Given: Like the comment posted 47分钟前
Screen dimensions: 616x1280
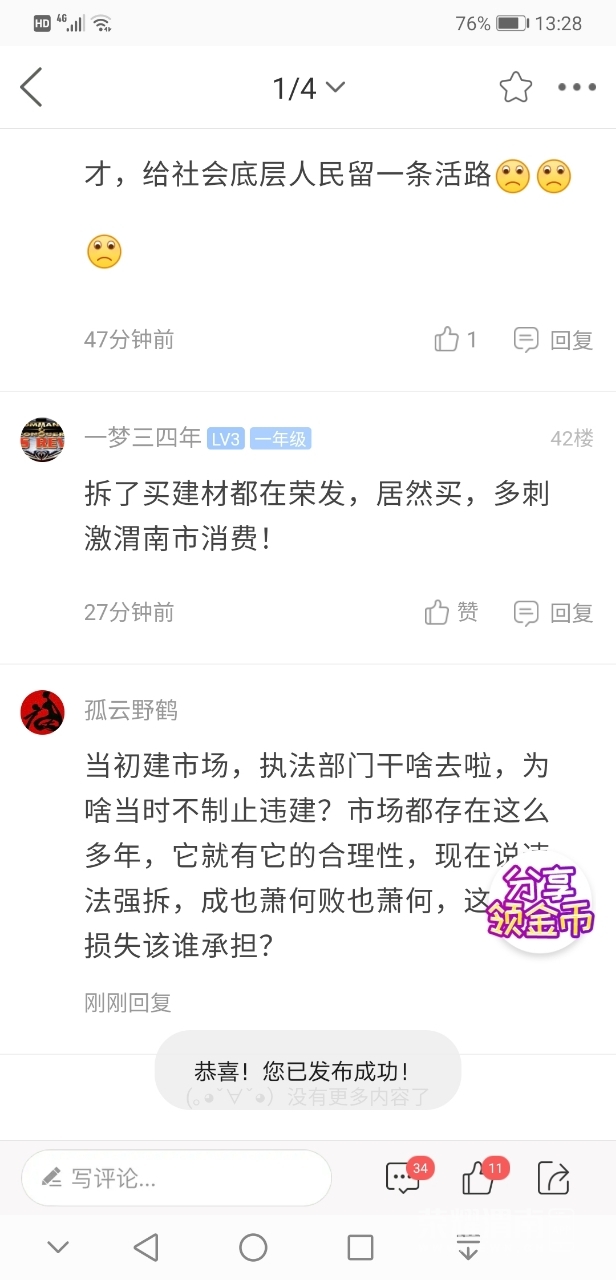Looking at the screenshot, I should (x=456, y=340).
